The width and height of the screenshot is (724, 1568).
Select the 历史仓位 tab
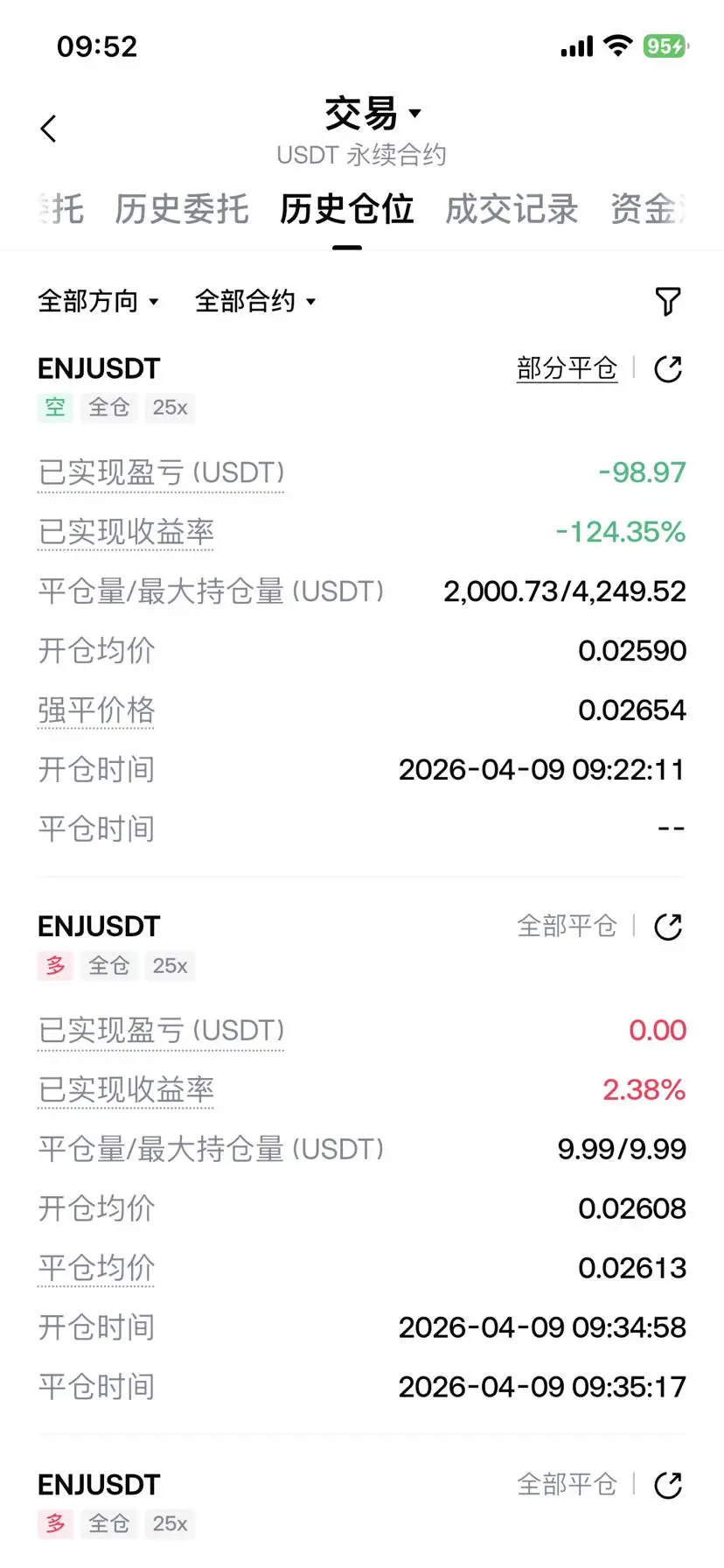click(x=346, y=210)
